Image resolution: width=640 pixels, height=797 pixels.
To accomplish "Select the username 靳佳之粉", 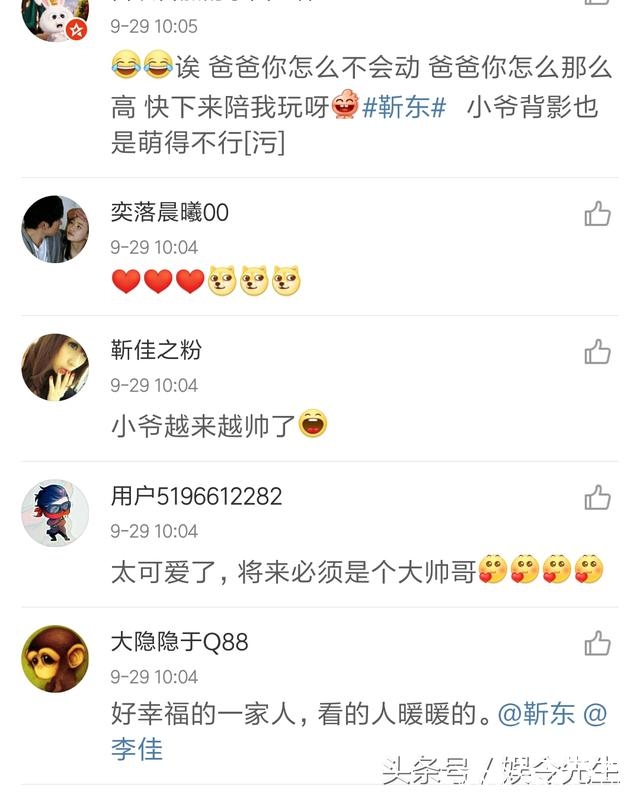I will pos(156,350).
